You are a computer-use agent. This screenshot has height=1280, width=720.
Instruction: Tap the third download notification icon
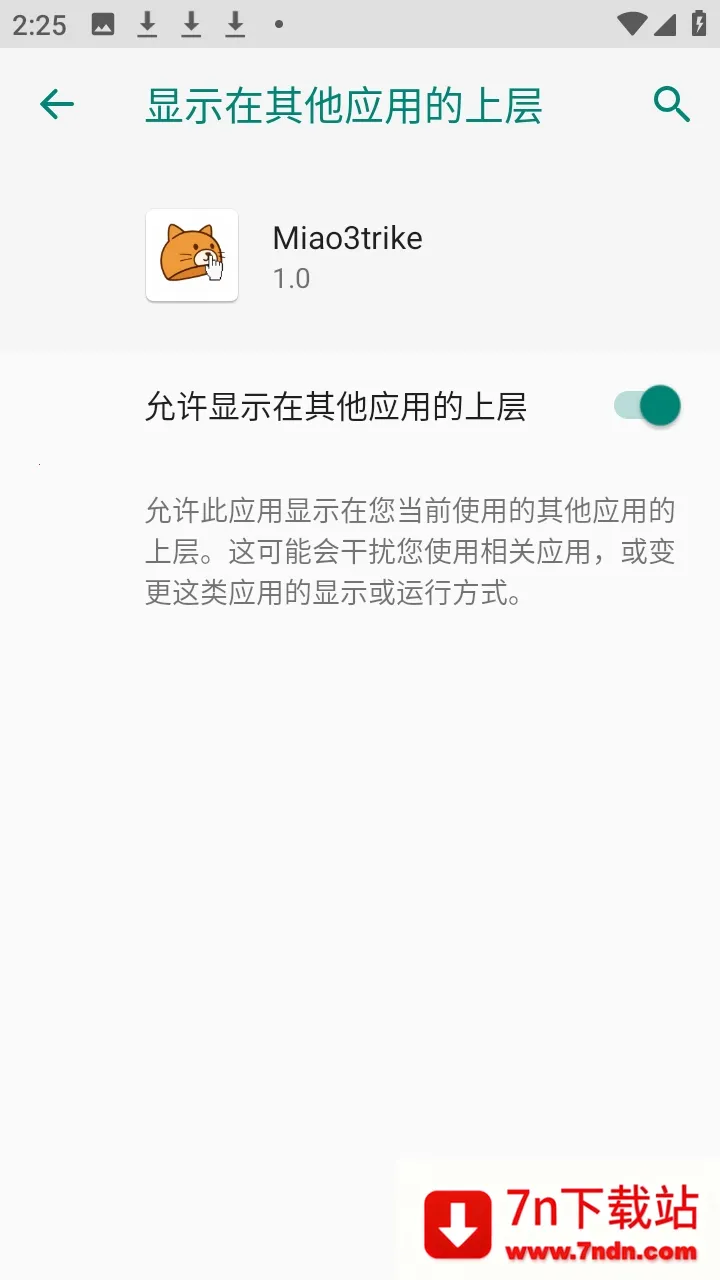pyautogui.click(x=234, y=23)
